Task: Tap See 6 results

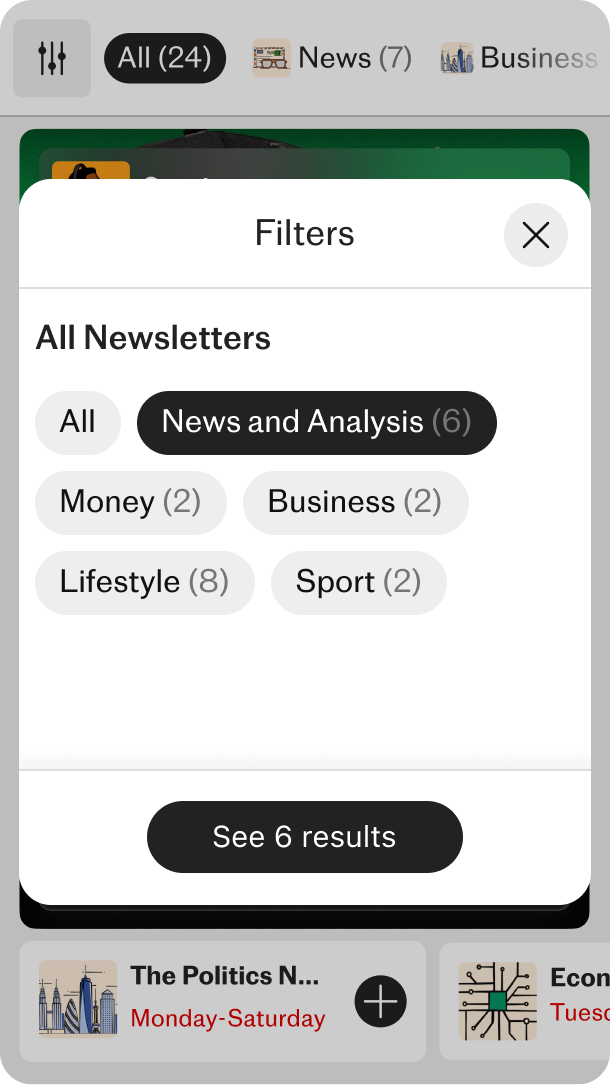Action: [x=304, y=837]
